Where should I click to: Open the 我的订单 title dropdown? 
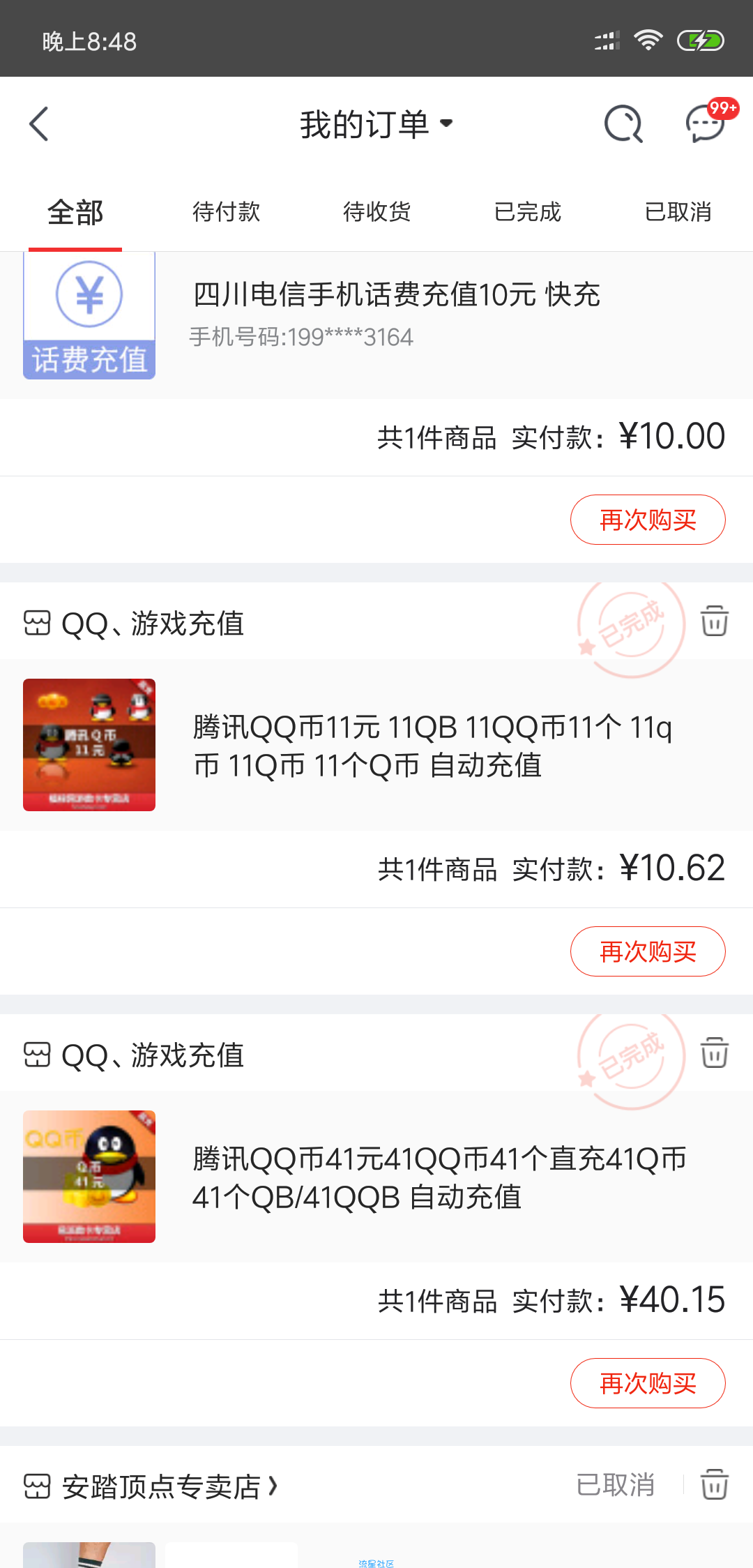click(376, 125)
